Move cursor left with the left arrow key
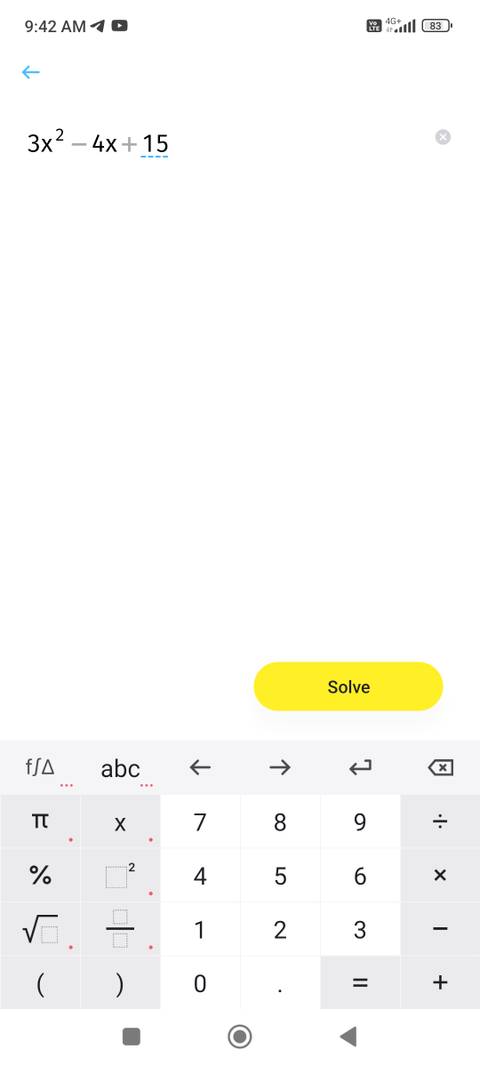Screen dimensions: 480x1067 pyautogui.click(x=200, y=768)
